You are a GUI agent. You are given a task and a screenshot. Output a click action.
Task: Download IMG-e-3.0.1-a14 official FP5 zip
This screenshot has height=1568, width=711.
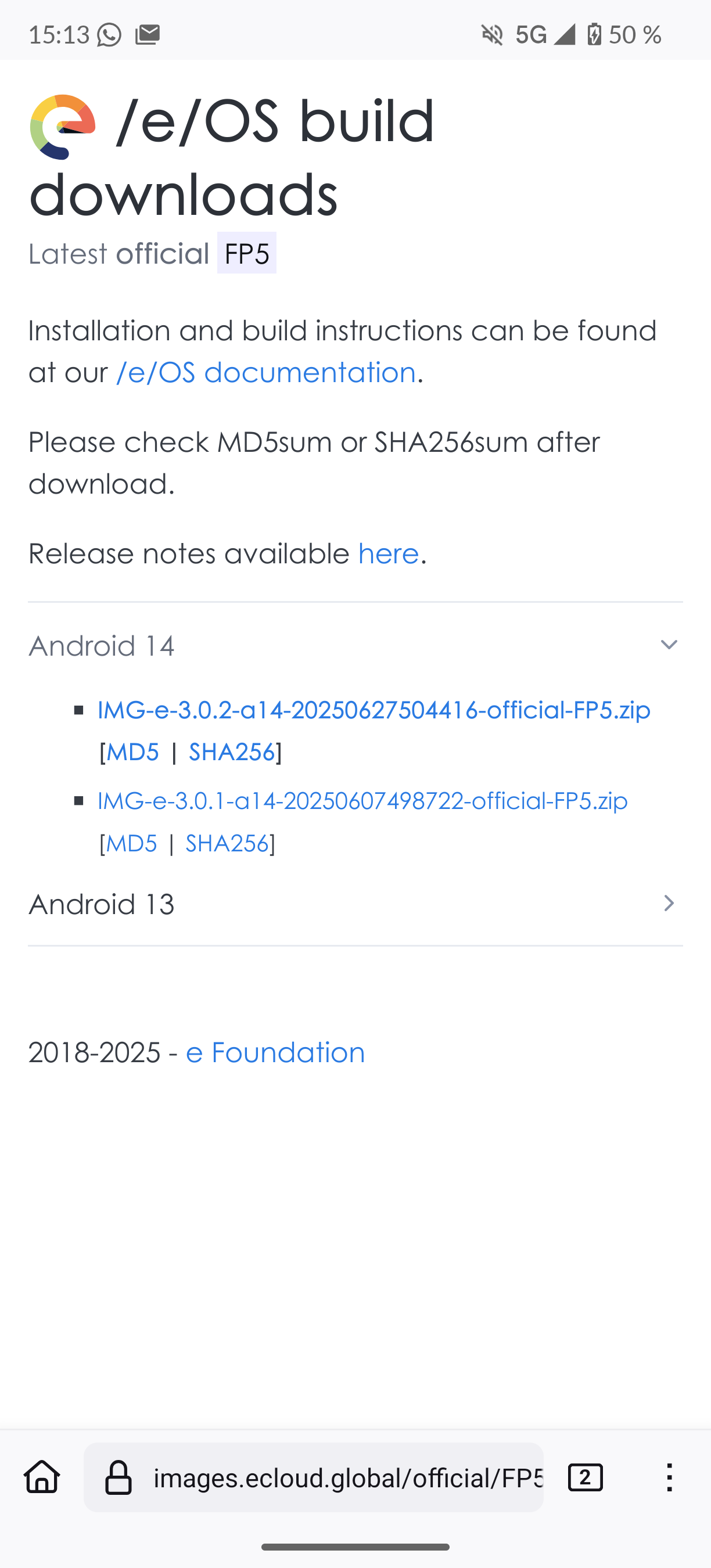pyautogui.click(x=362, y=800)
